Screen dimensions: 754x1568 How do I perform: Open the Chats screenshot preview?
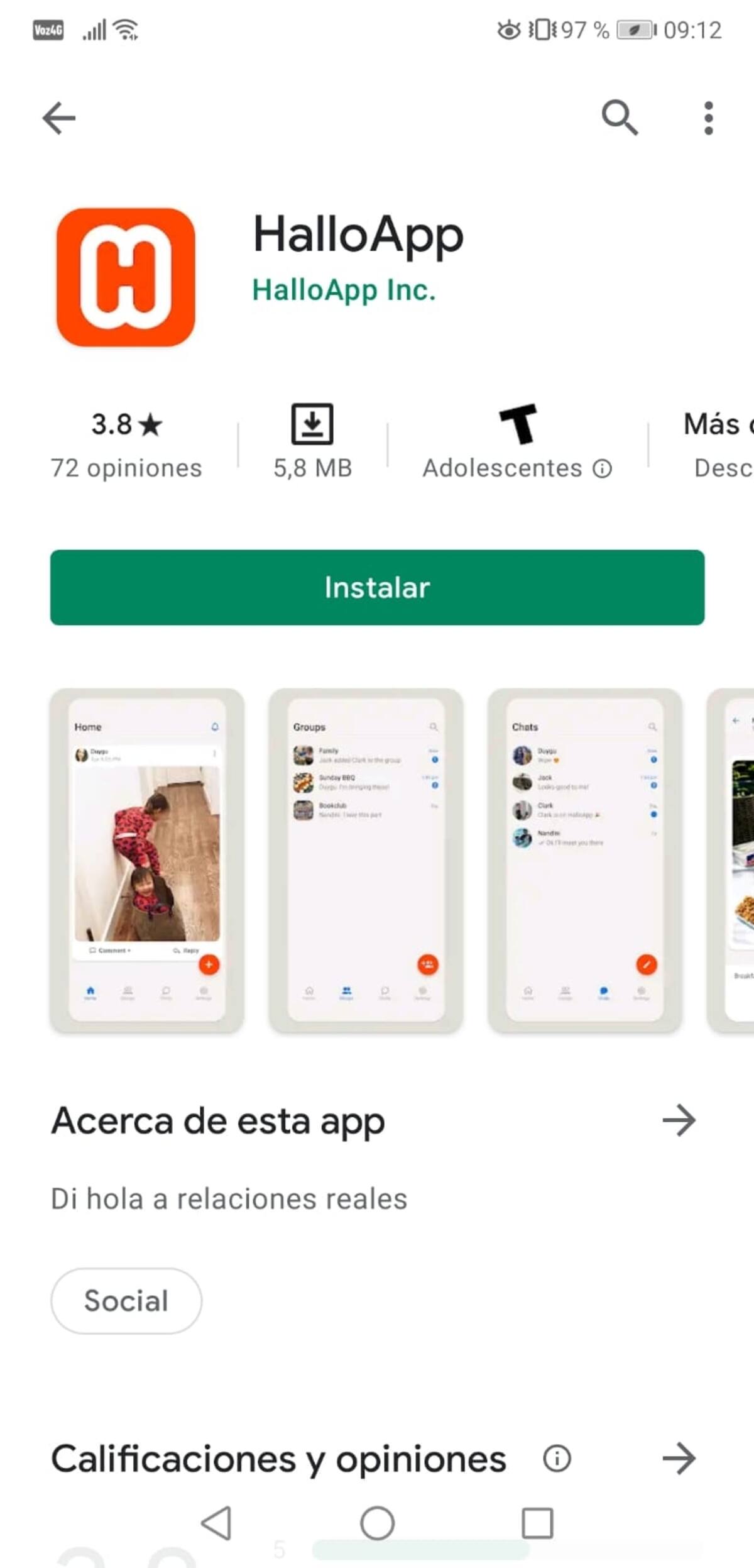click(x=584, y=860)
